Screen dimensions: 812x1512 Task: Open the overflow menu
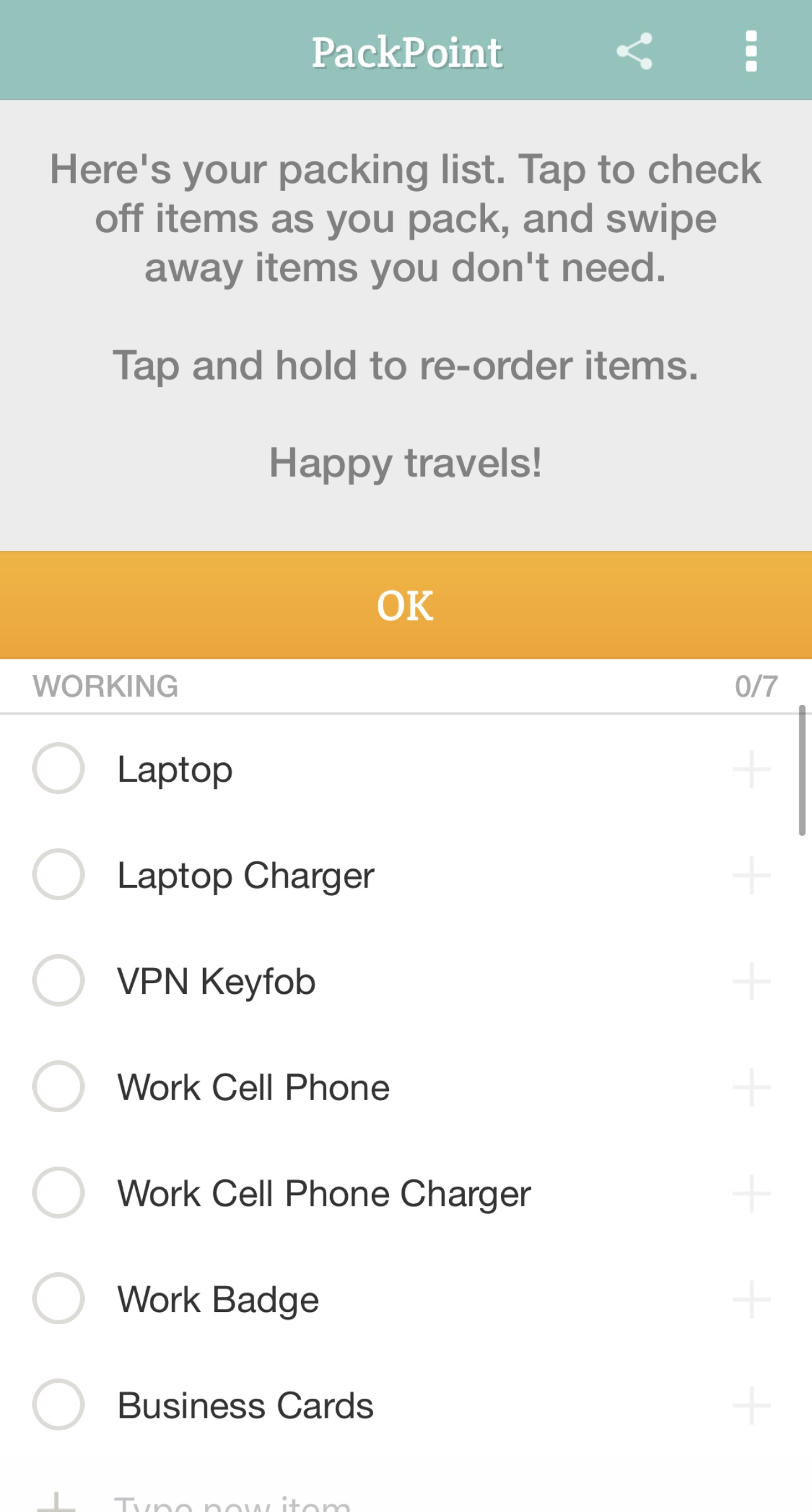click(x=751, y=51)
